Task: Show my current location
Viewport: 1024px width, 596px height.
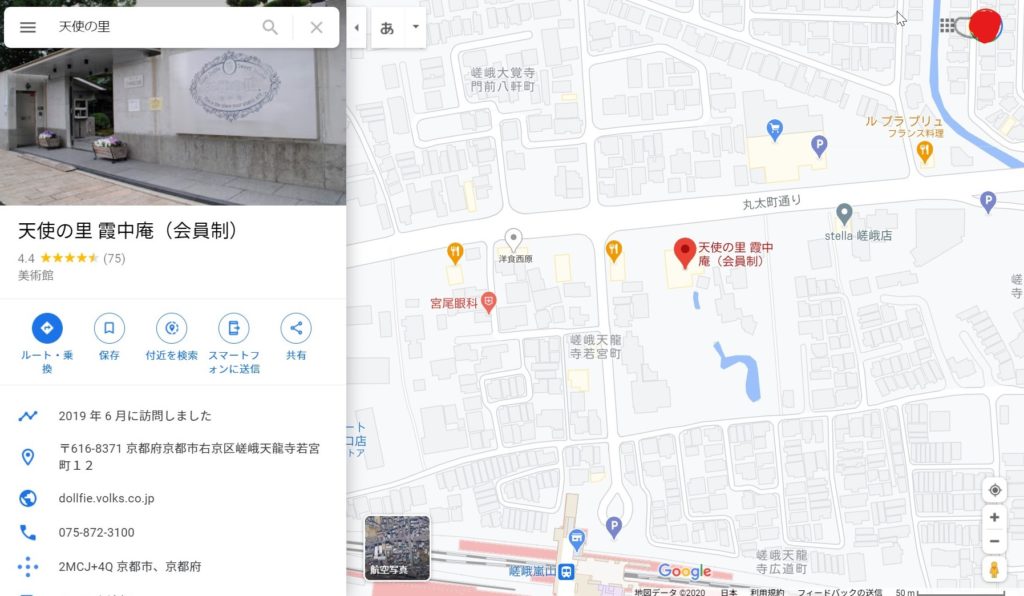Action: [x=994, y=489]
